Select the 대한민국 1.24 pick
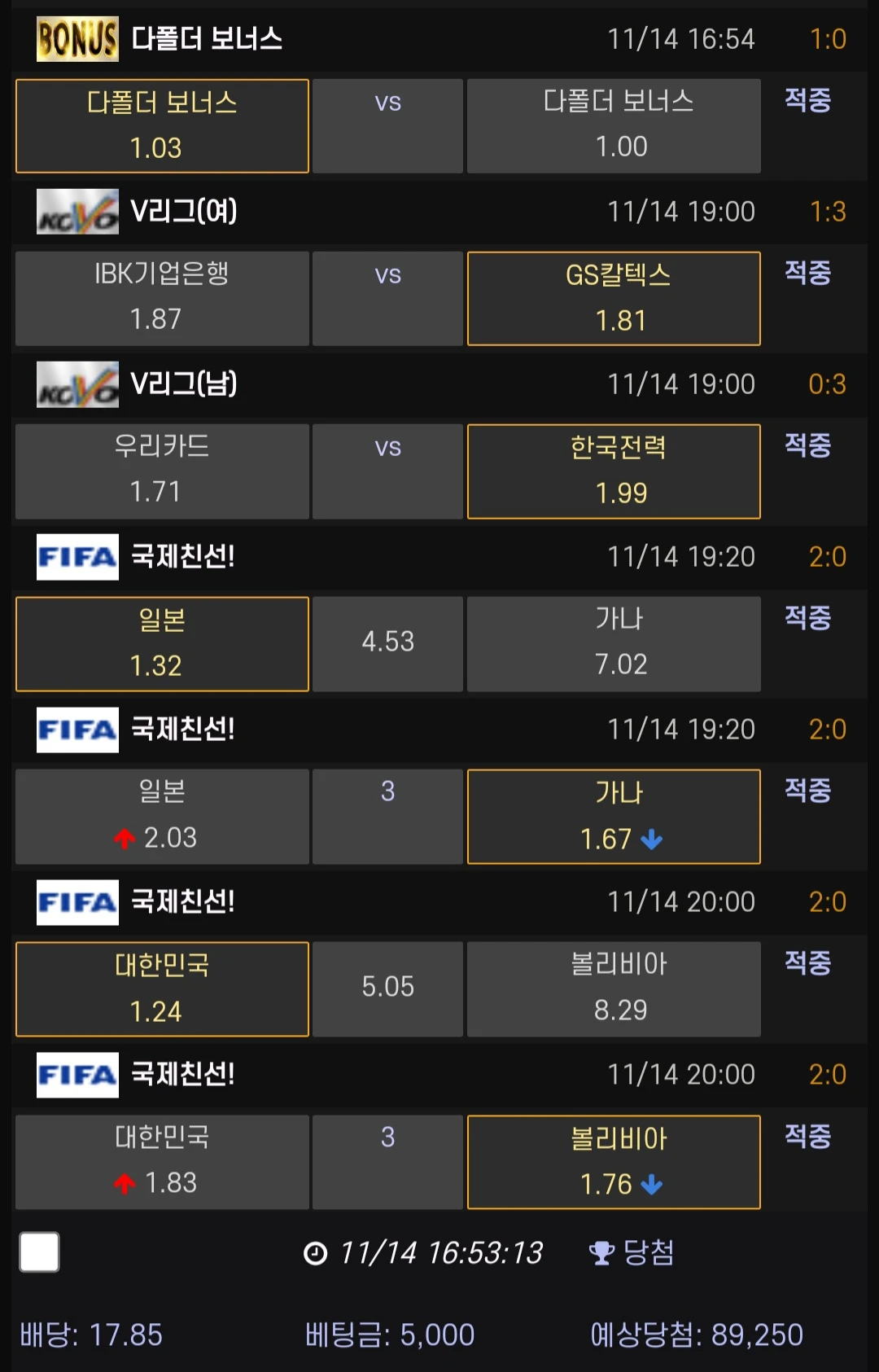Screen dimensions: 879x1372 161,988
